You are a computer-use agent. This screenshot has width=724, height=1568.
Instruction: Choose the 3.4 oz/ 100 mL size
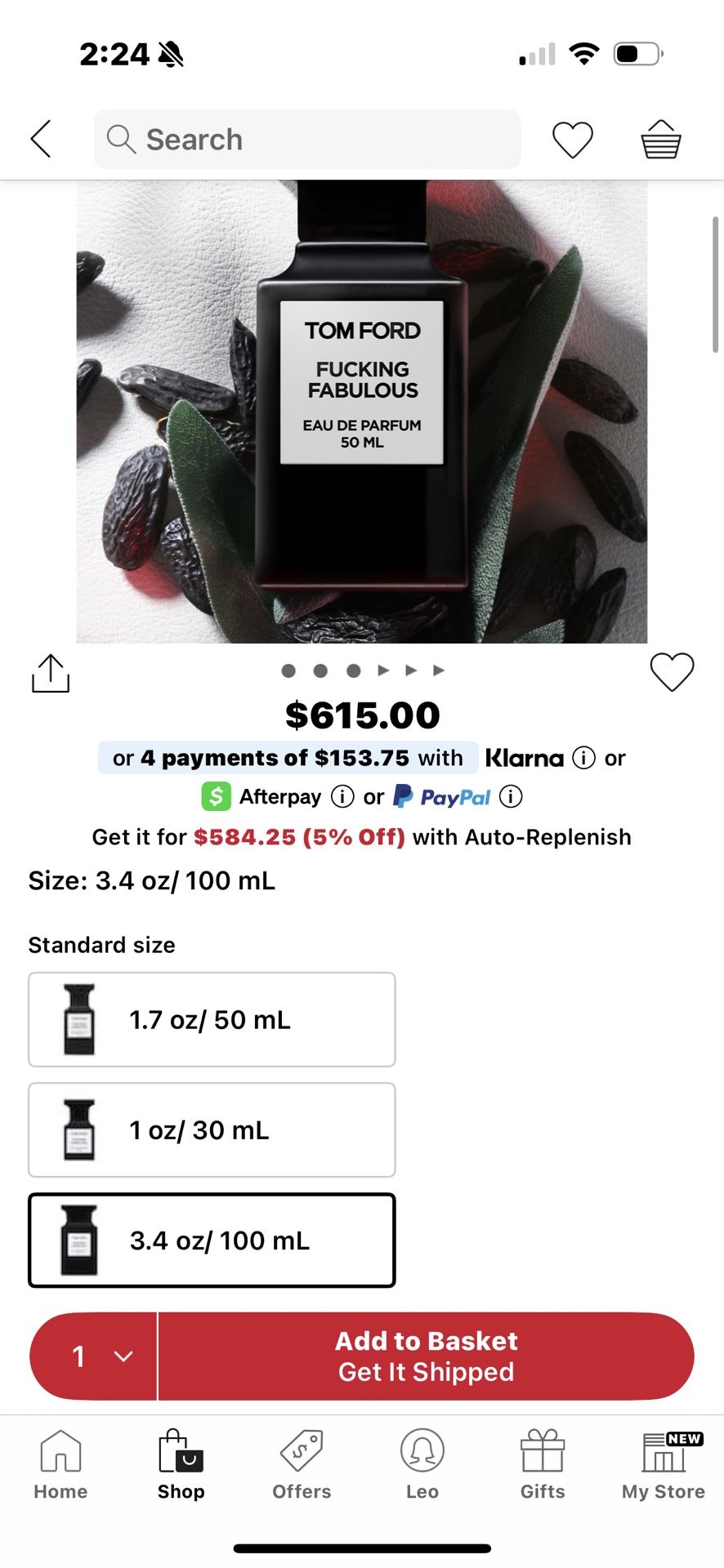pos(212,1240)
